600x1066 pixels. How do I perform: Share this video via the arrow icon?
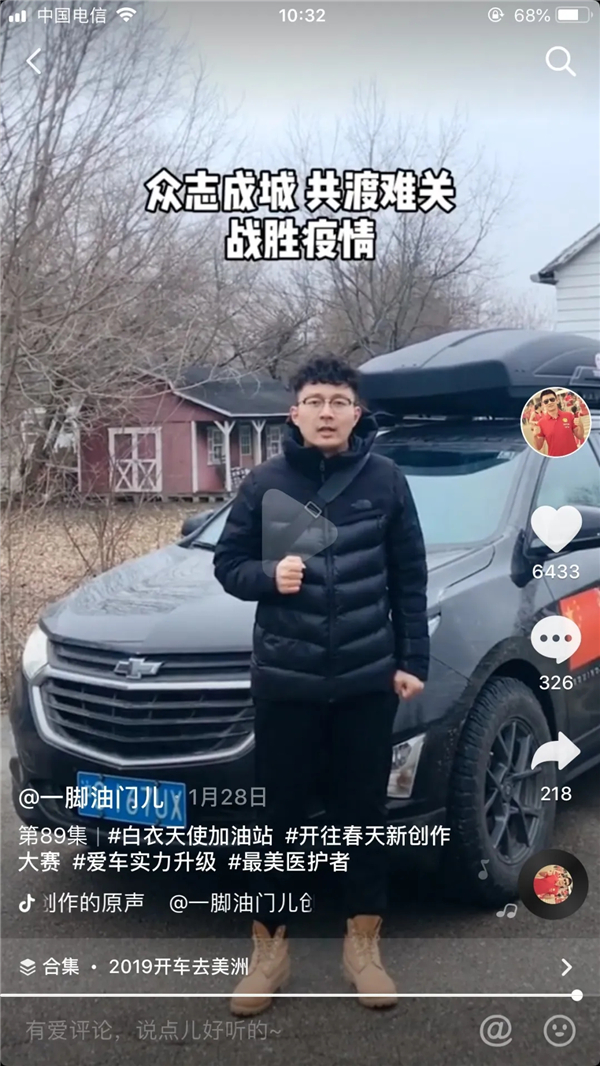pyautogui.click(x=556, y=752)
